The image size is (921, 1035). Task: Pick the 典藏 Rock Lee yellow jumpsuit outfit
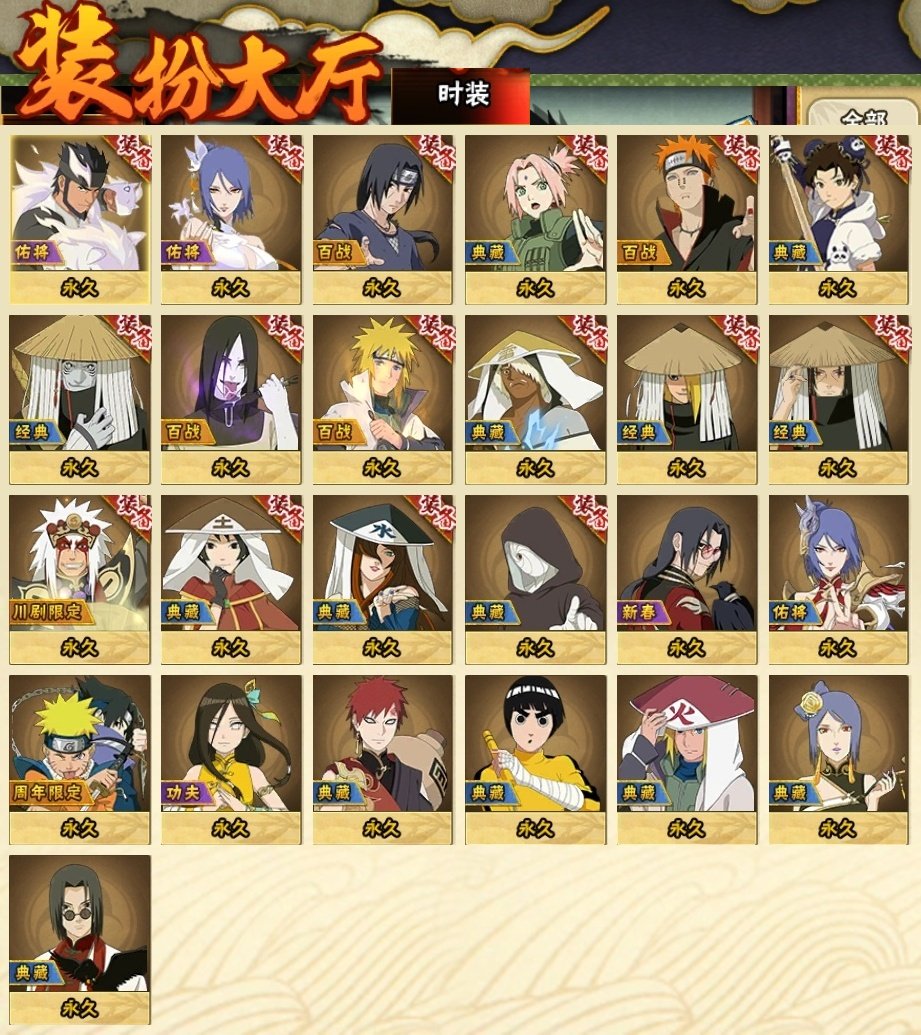click(535, 758)
